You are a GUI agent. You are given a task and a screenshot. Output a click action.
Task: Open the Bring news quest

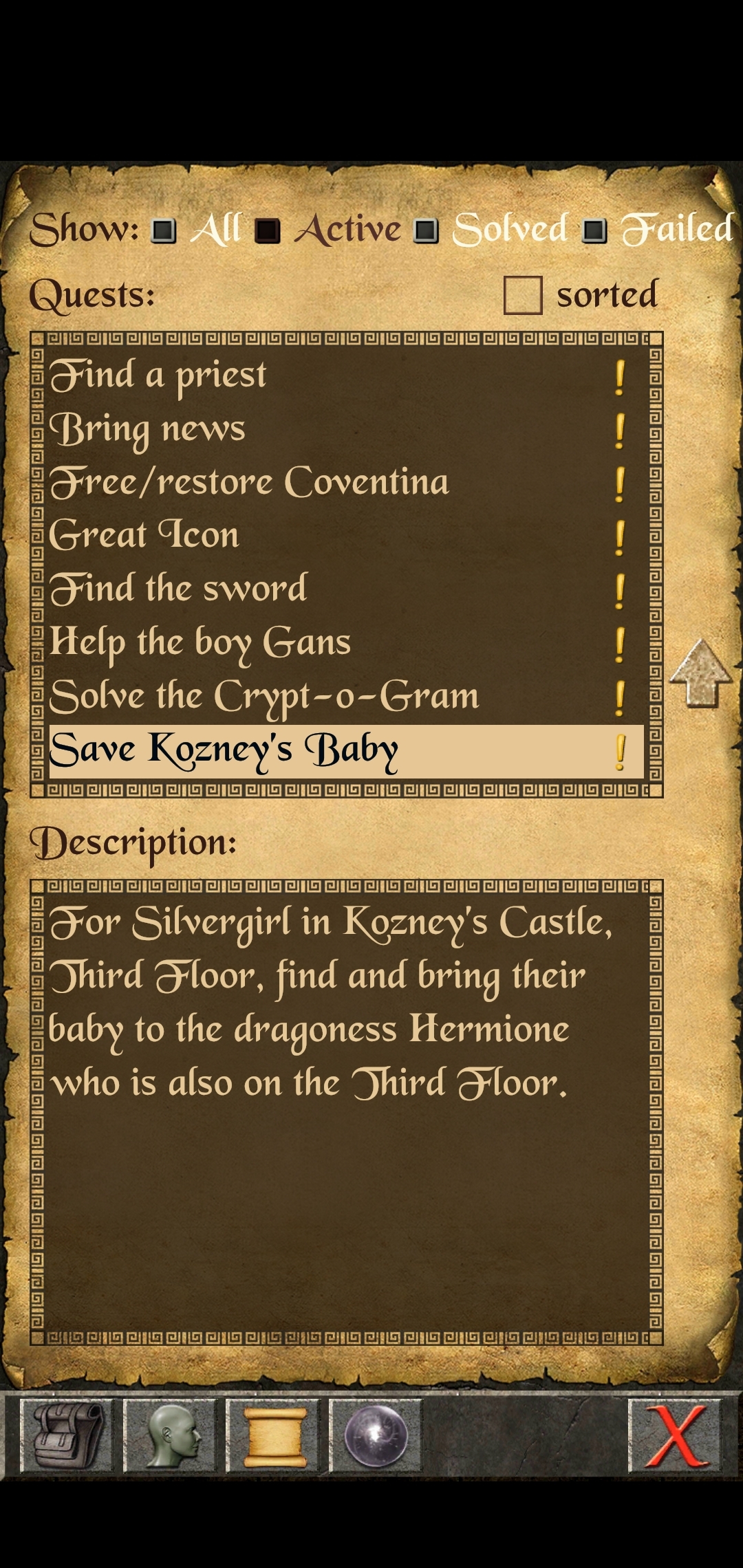pyautogui.click(x=148, y=430)
